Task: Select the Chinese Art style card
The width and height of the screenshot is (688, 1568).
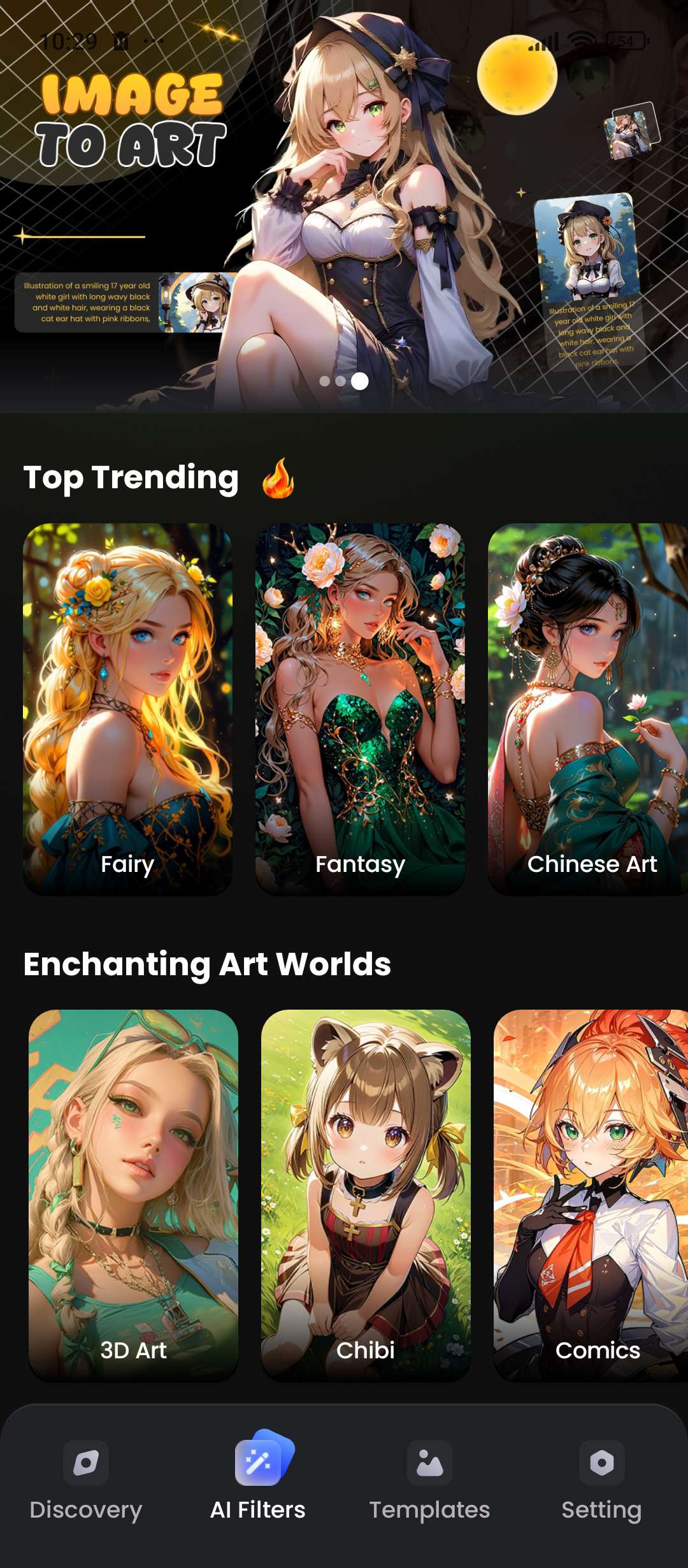Action: tap(592, 714)
